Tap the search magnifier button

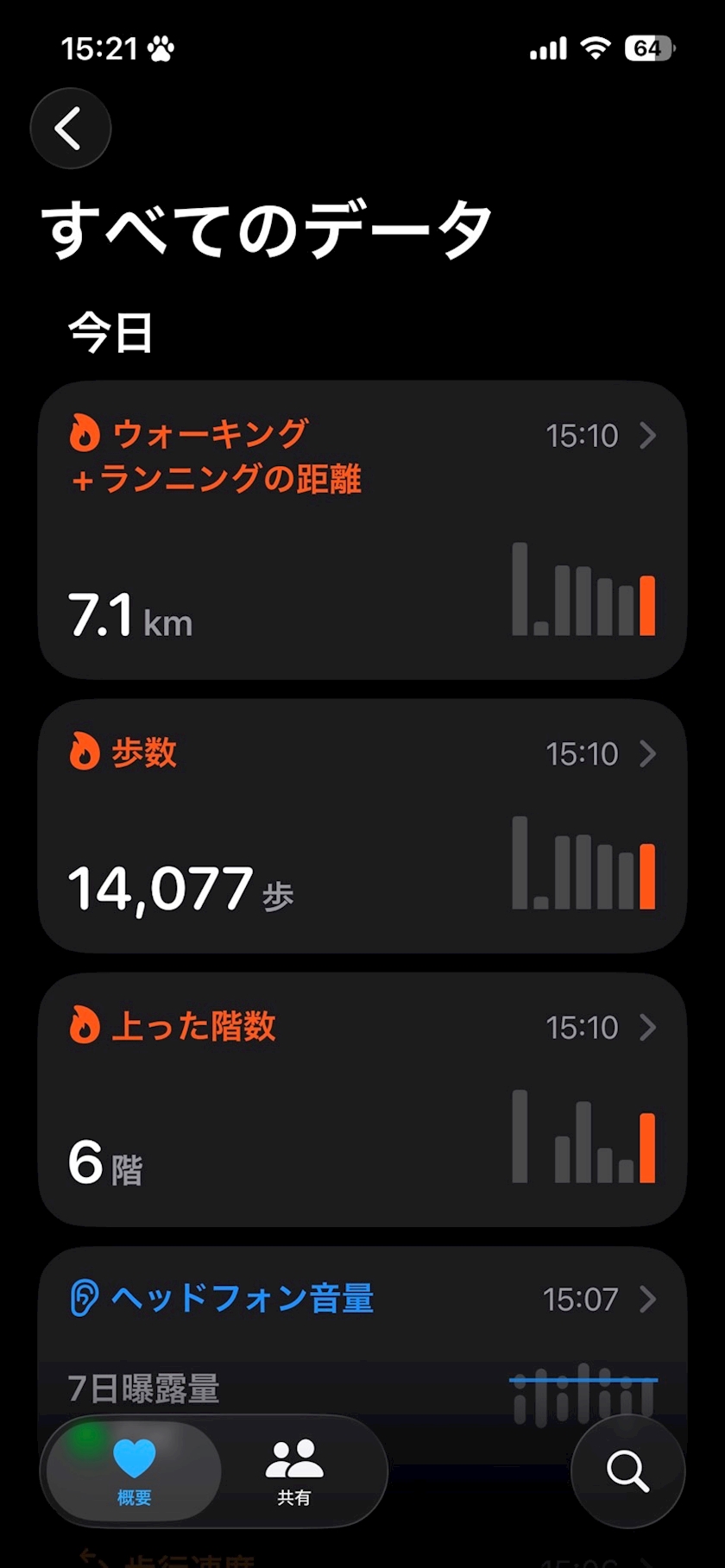click(627, 1471)
